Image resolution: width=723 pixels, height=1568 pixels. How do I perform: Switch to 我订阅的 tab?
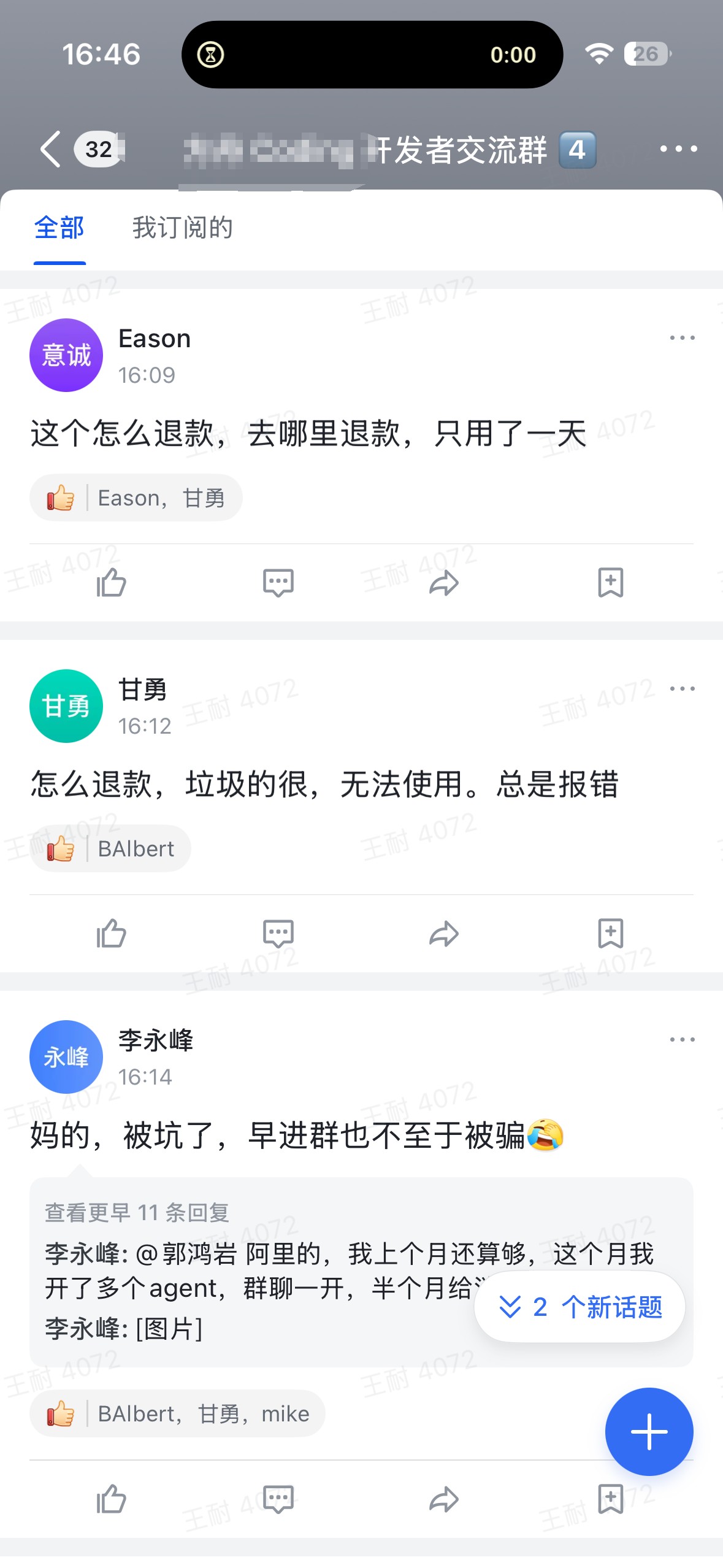[x=182, y=228]
